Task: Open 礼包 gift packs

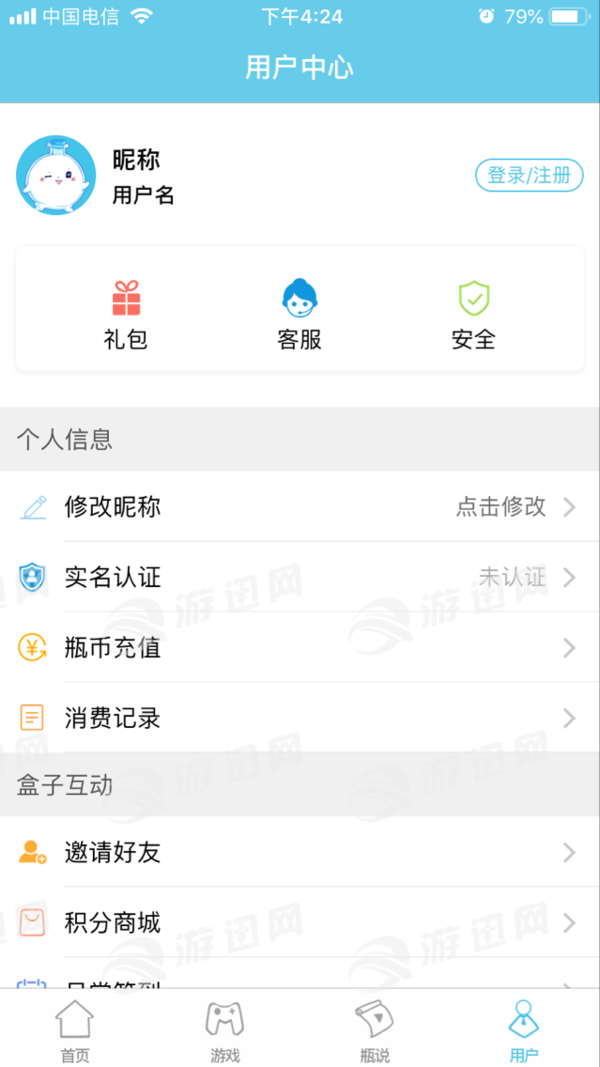Action: (126, 314)
